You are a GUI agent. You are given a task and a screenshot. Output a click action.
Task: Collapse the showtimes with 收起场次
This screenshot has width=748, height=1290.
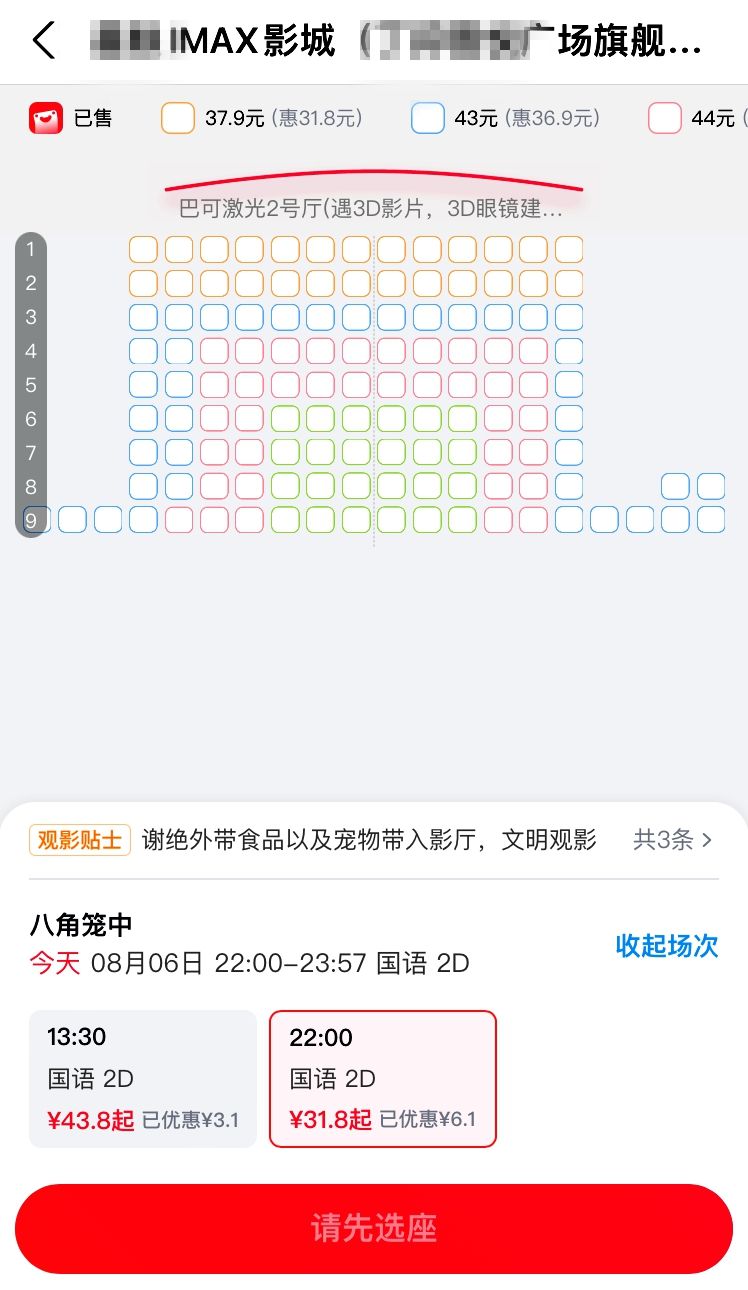click(666, 945)
